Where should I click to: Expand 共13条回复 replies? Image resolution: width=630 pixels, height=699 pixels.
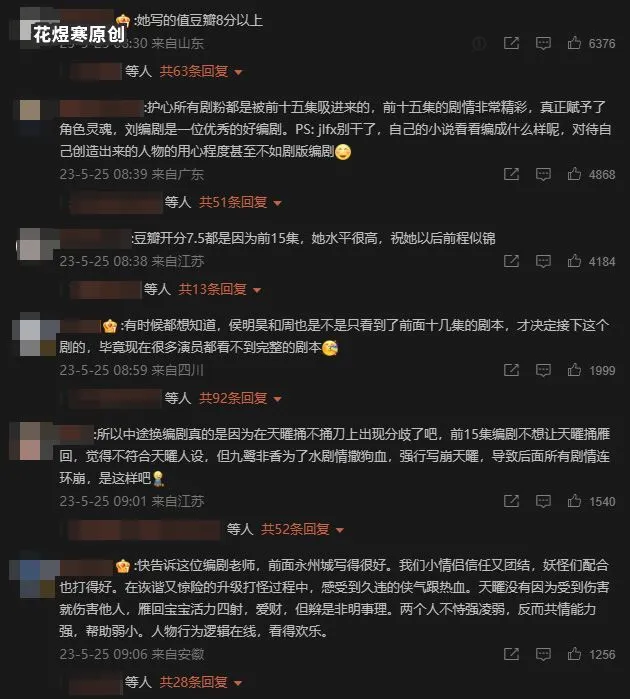tap(220, 289)
